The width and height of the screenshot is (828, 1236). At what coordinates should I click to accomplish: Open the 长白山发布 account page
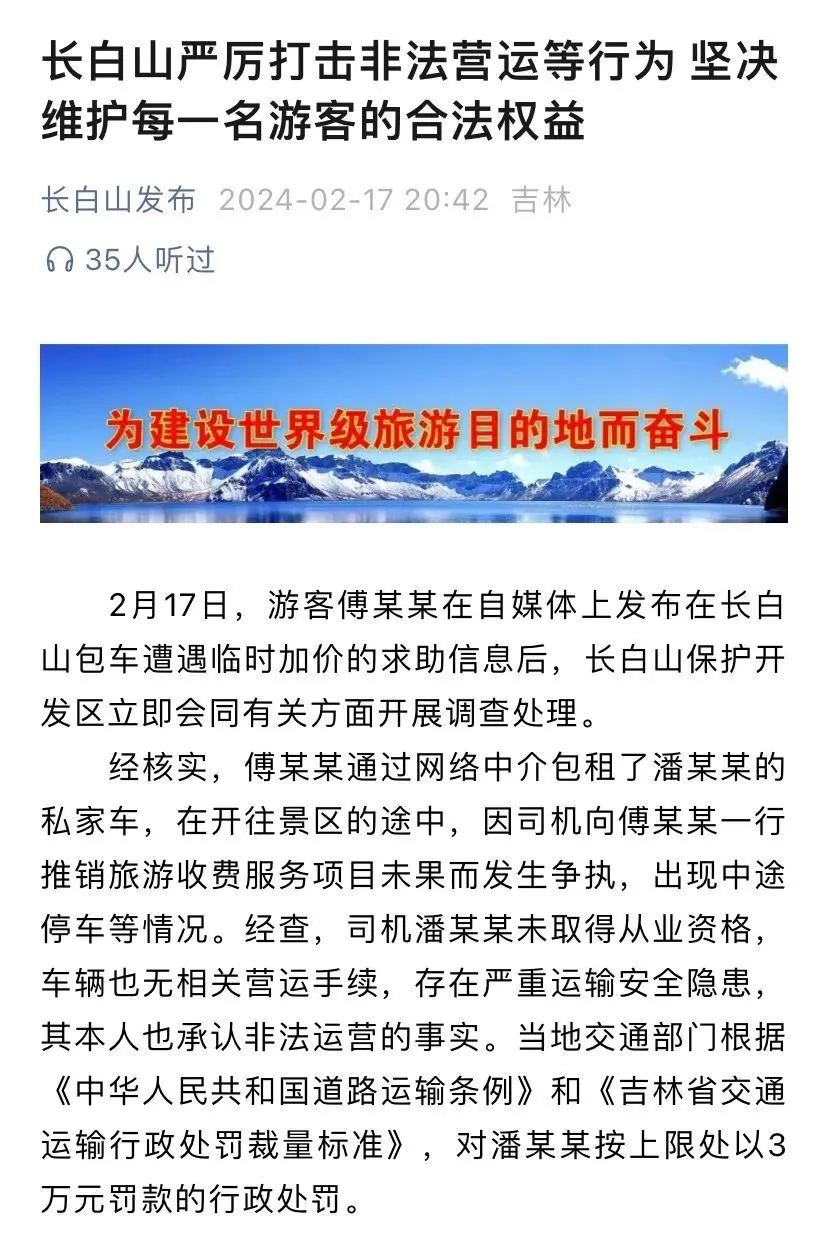[x=118, y=200]
